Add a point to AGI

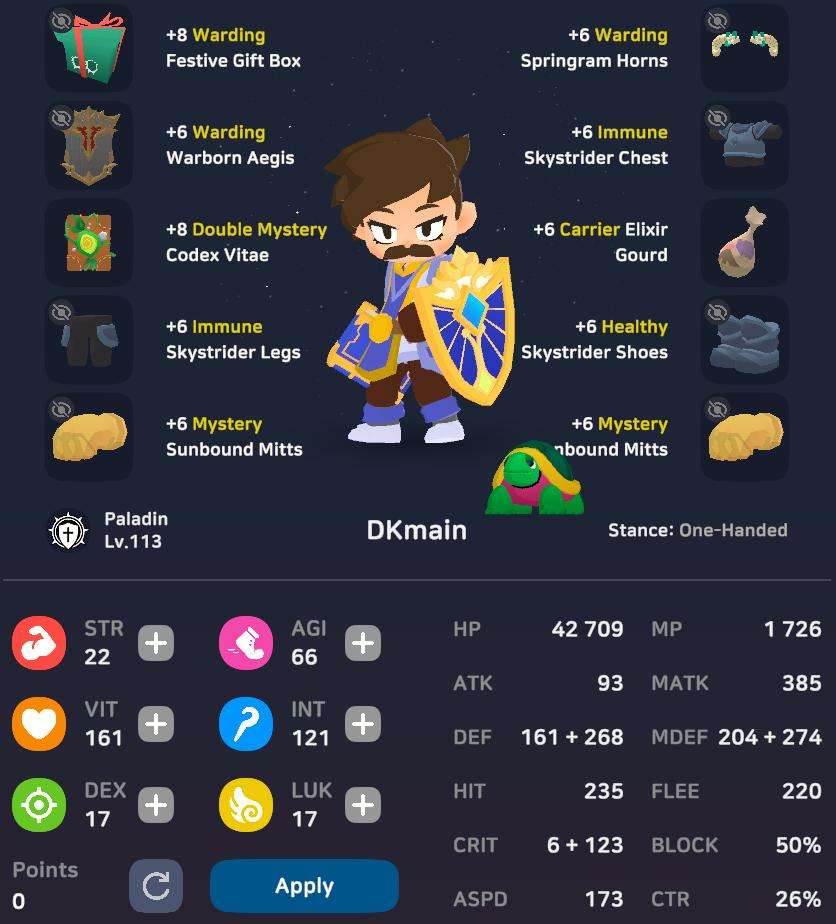tap(363, 642)
